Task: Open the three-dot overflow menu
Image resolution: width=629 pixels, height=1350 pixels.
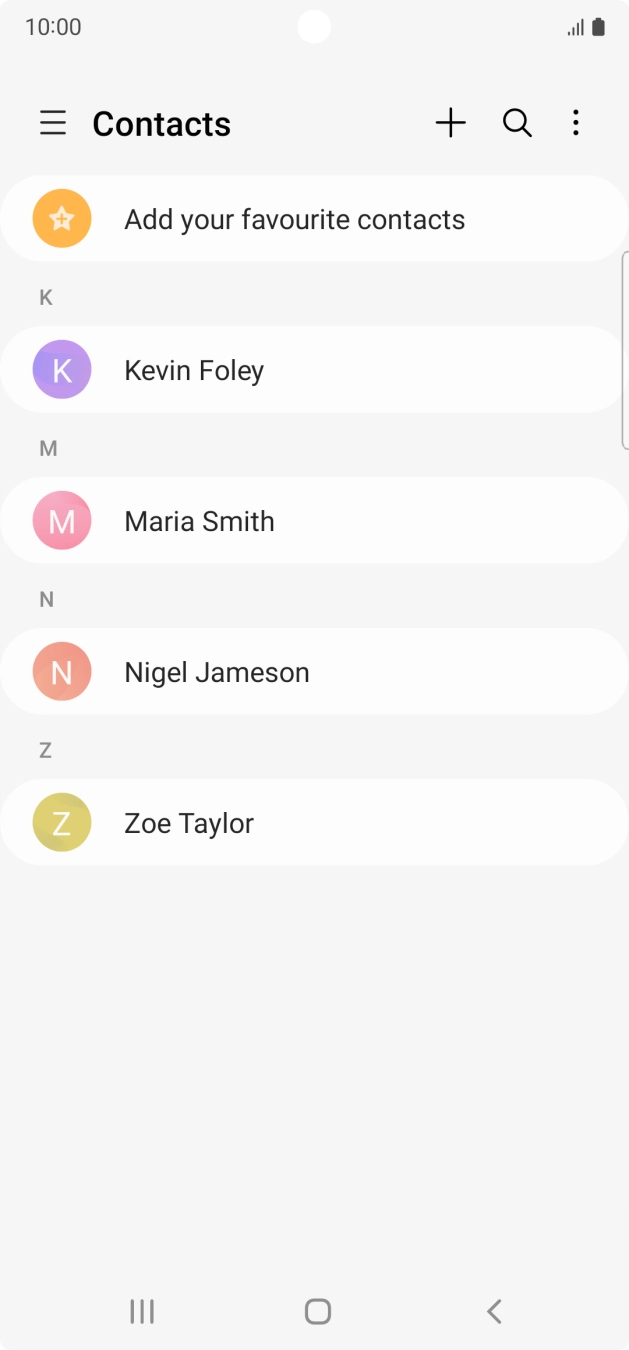Action: [575, 123]
